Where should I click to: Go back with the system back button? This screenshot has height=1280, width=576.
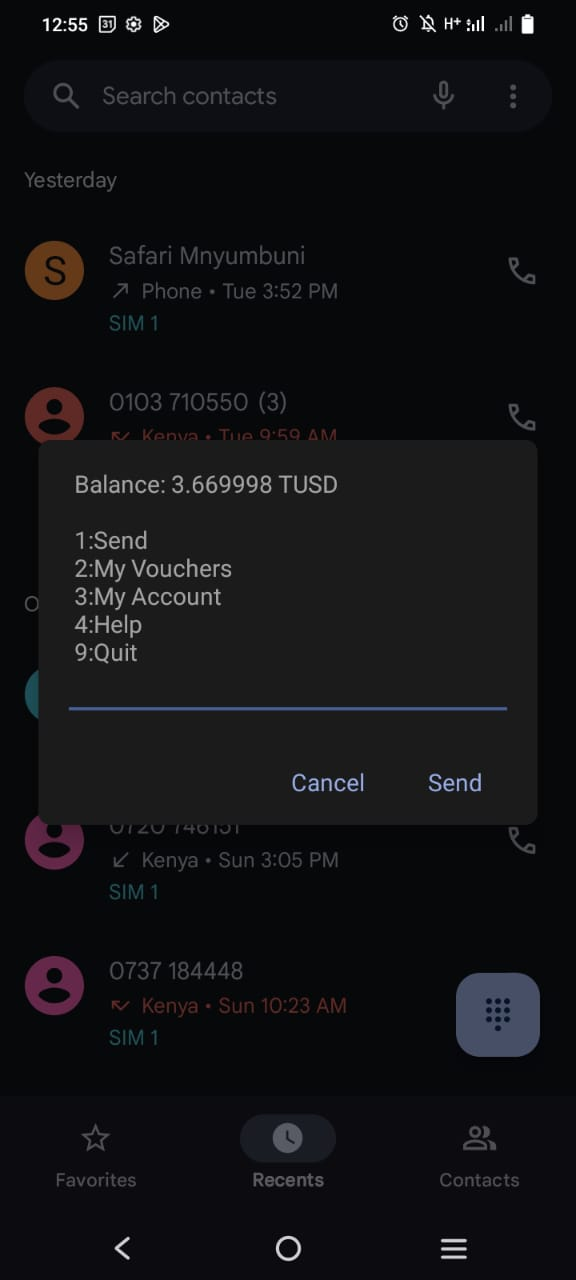click(x=122, y=1248)
